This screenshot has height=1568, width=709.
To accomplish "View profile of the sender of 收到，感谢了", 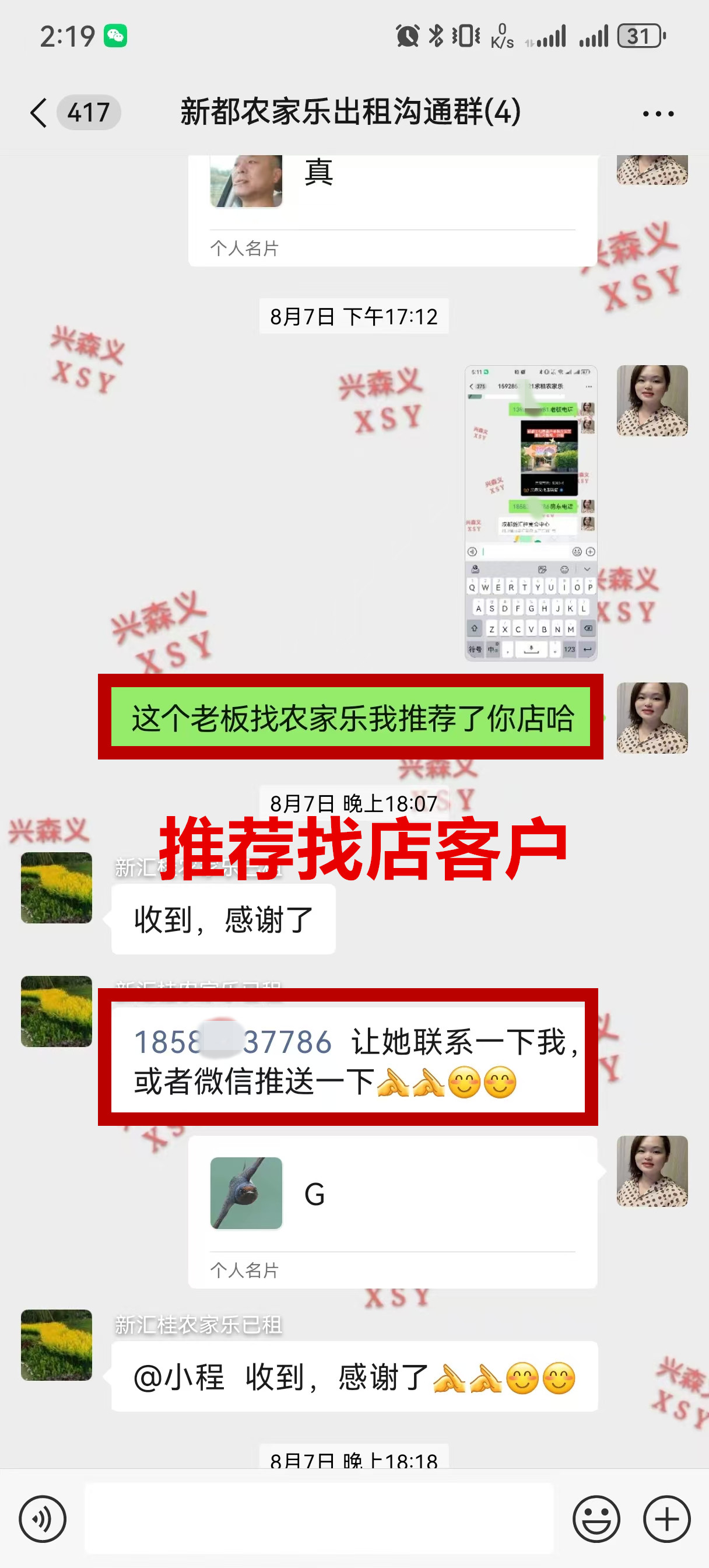I will pyautogui.click(x=57, y=888).
